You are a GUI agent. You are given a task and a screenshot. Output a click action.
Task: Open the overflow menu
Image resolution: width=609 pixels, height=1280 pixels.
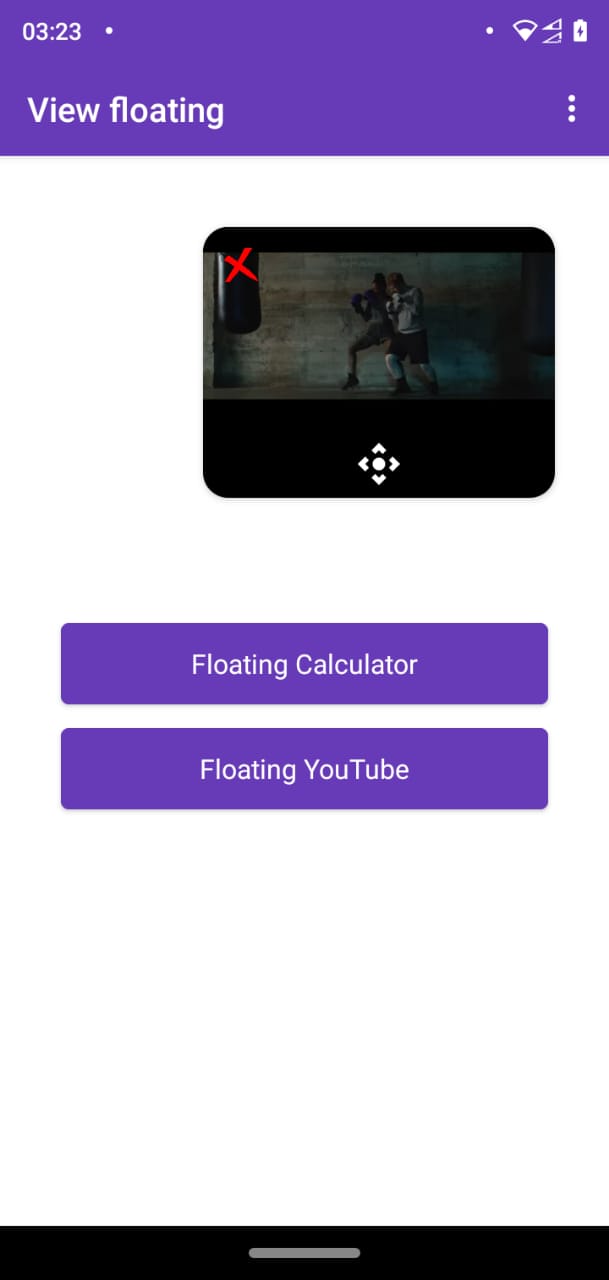pyautogui.click(x=571, y=109)
